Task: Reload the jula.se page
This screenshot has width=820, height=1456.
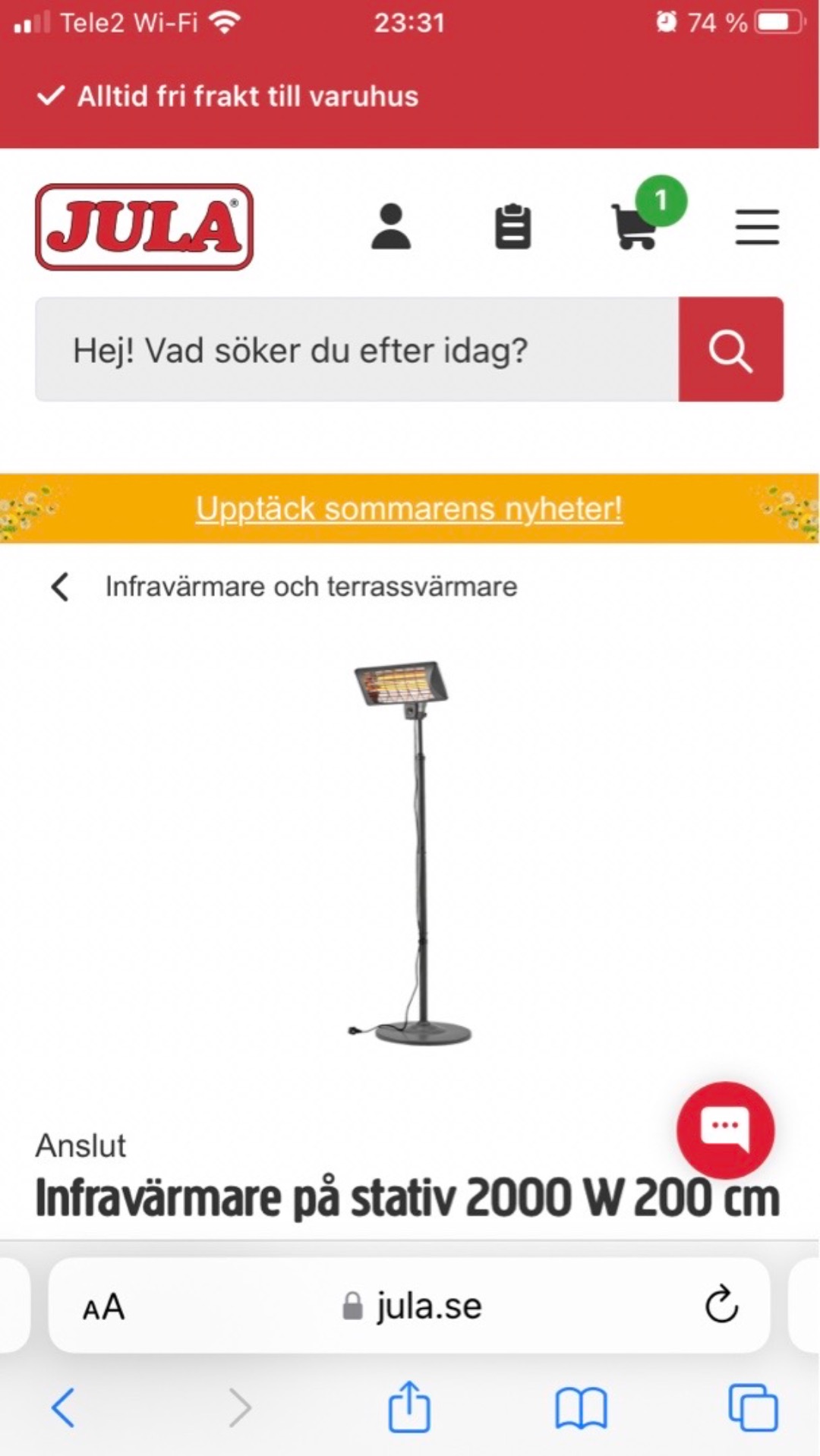Action: [x=721, y=1306]
